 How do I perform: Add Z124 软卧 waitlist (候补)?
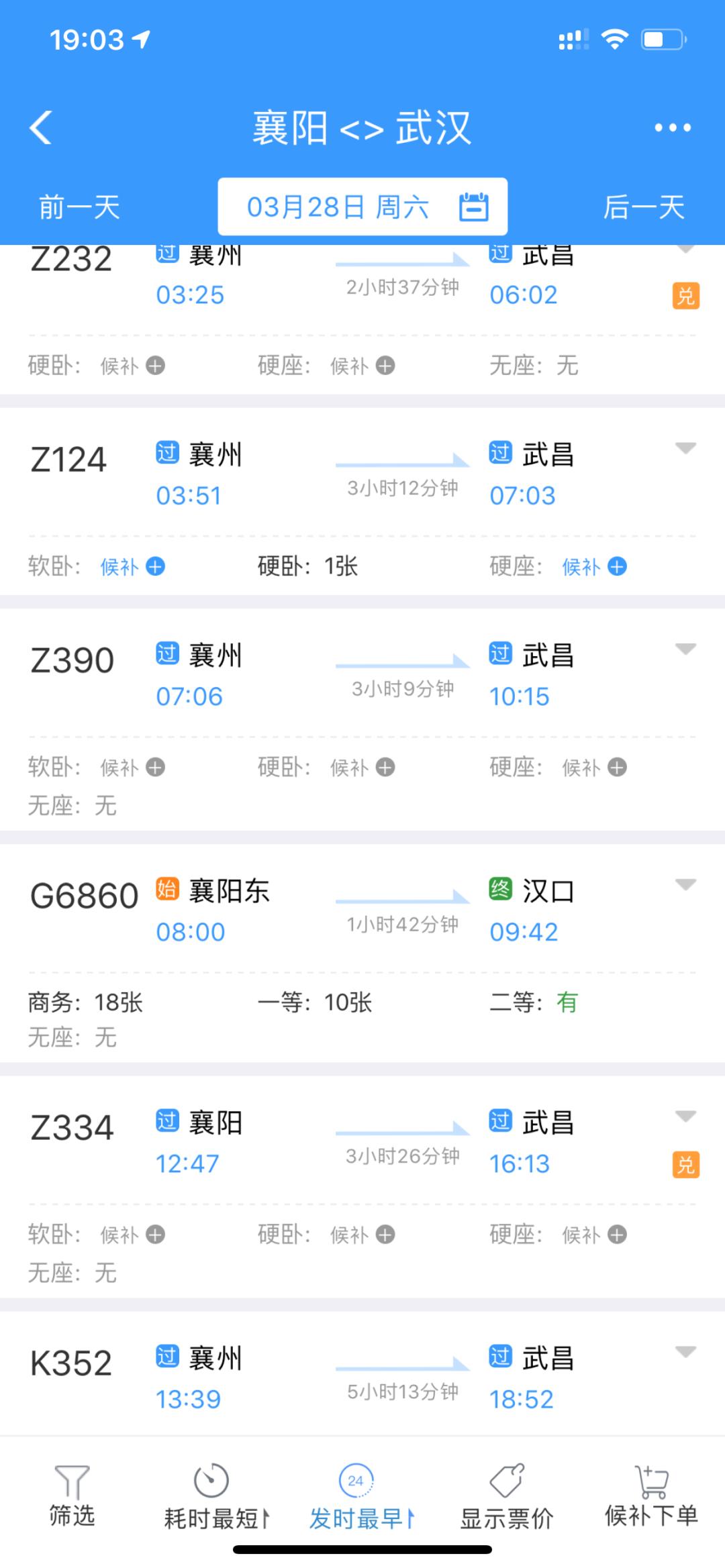click(132, 567)
